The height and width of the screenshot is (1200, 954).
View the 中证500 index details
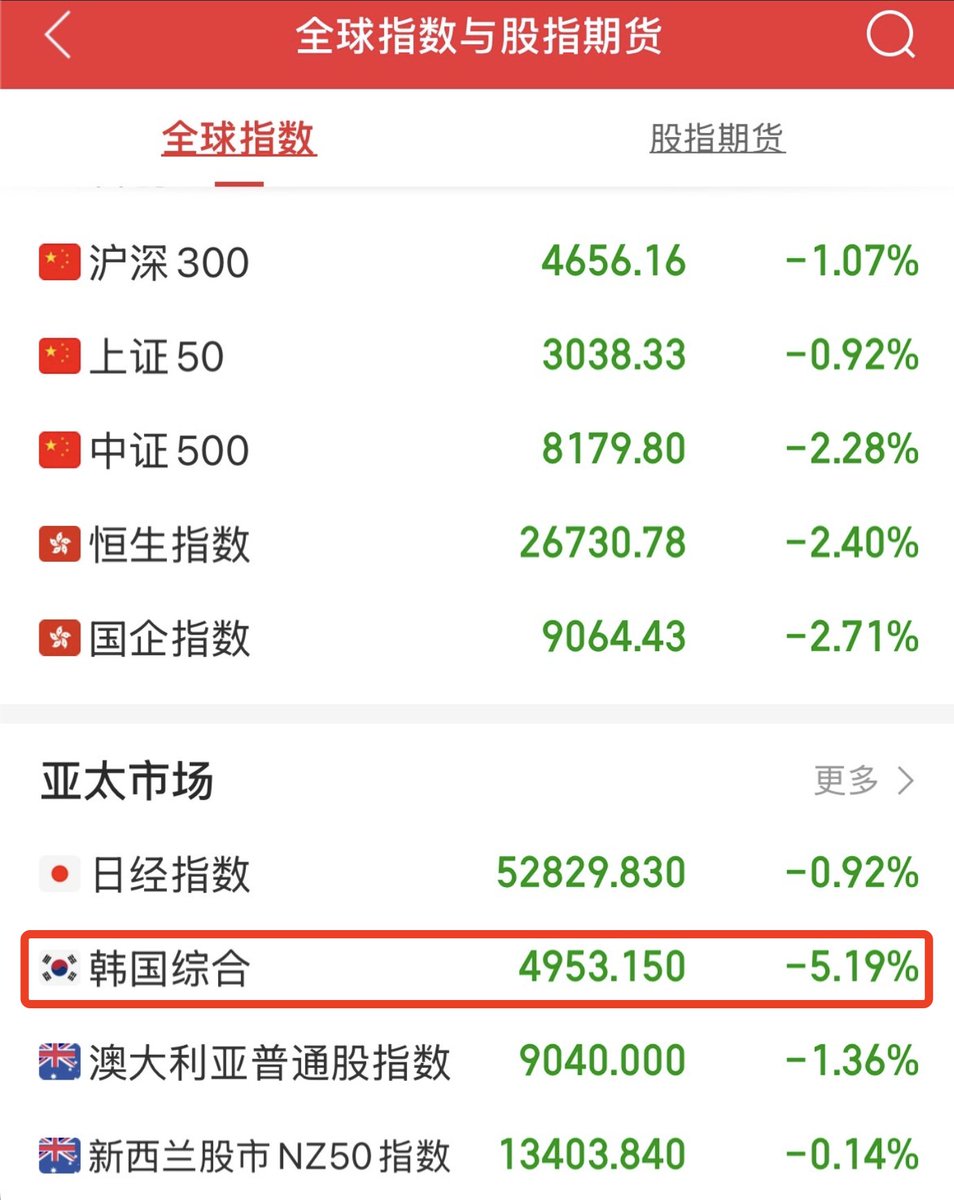tap(477, 450)
